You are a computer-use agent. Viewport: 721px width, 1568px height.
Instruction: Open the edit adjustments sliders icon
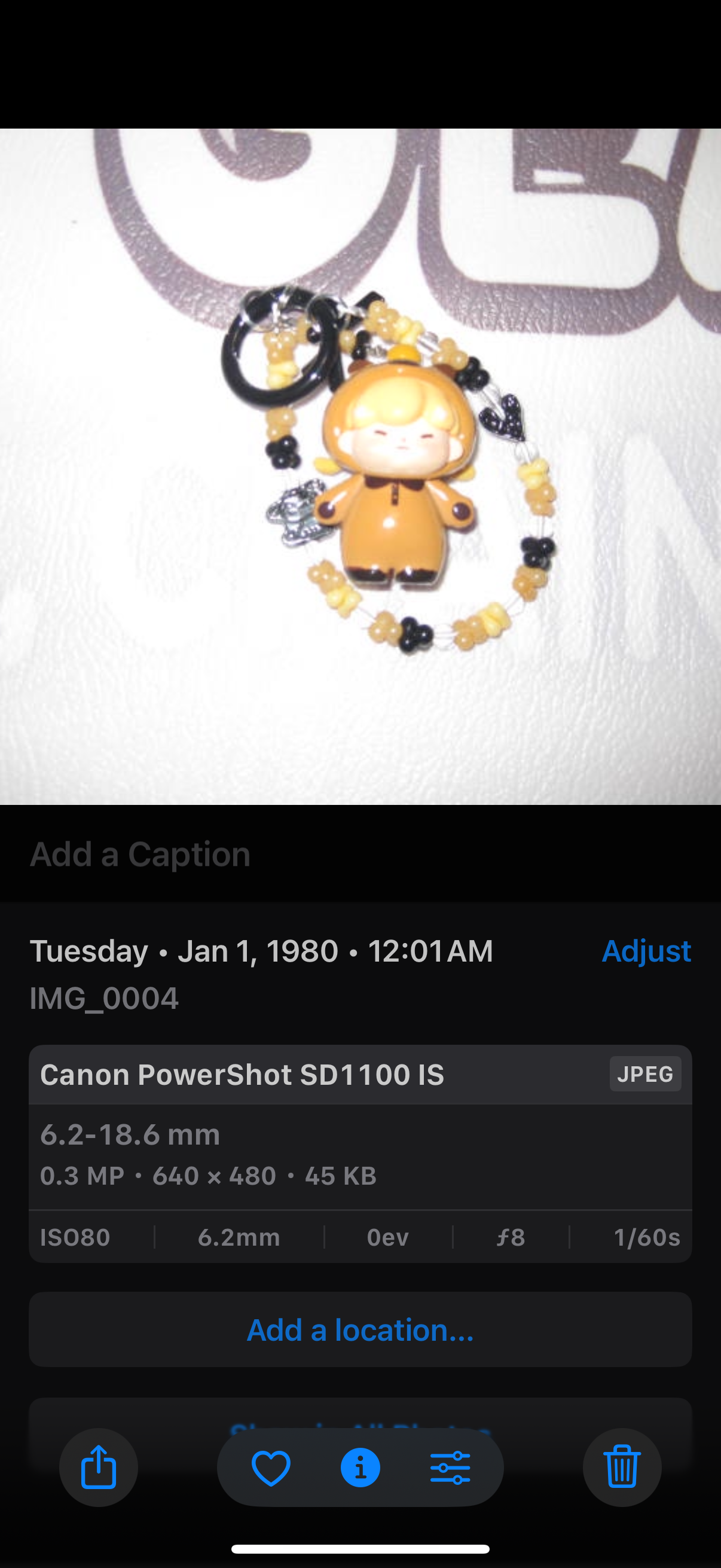[x=450, y=1468]
